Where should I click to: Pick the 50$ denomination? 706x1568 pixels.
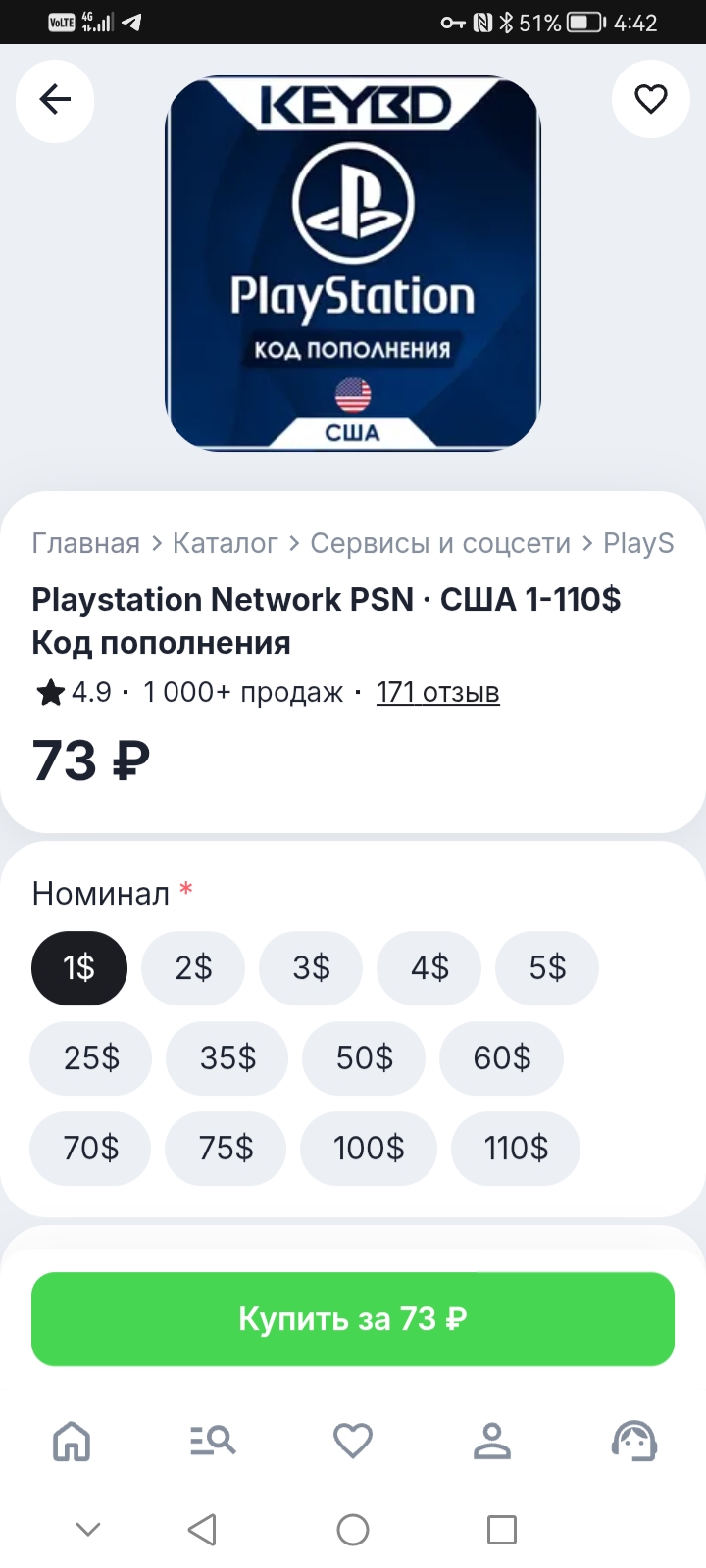click(x=364, y=1058)
